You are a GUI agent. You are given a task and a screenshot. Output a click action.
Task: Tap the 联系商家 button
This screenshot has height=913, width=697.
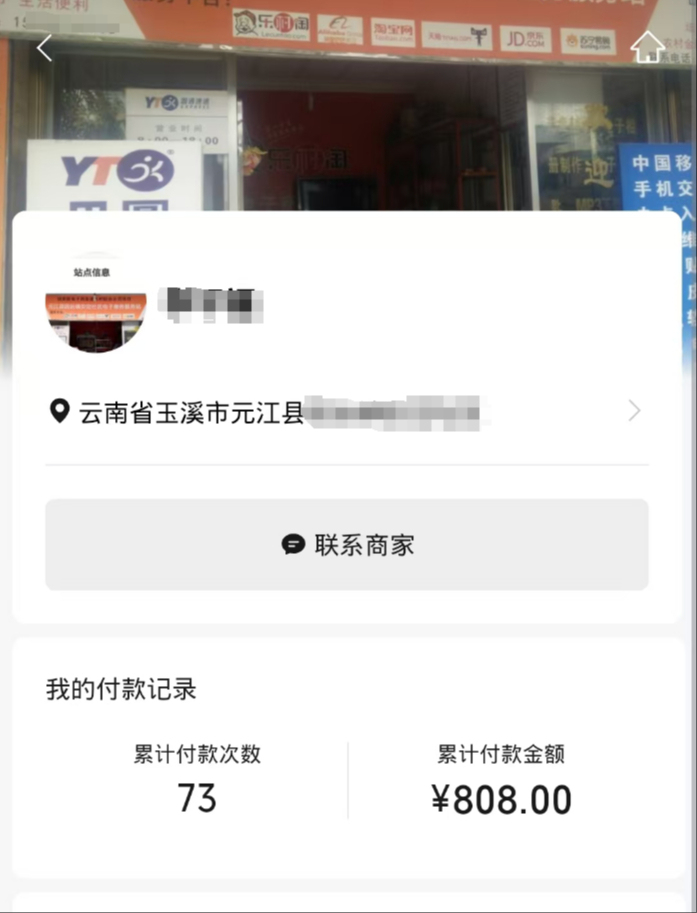(x=346, y=545)
